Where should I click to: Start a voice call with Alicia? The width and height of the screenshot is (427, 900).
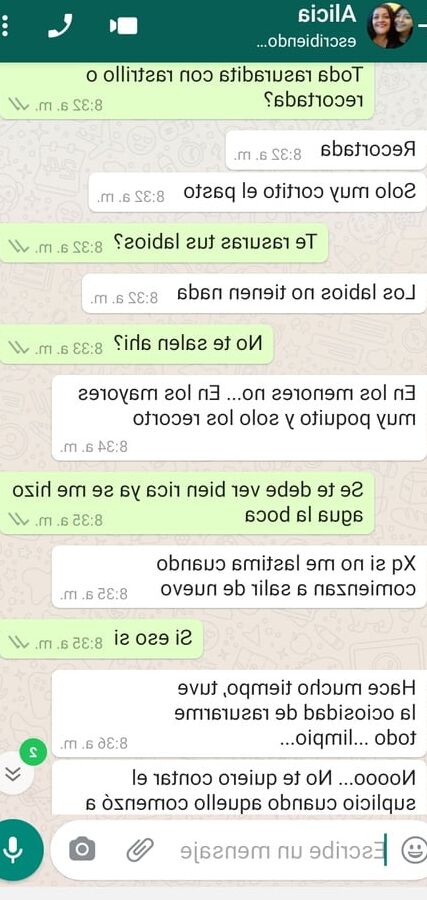pyautogui.click(x=60, y=26)
